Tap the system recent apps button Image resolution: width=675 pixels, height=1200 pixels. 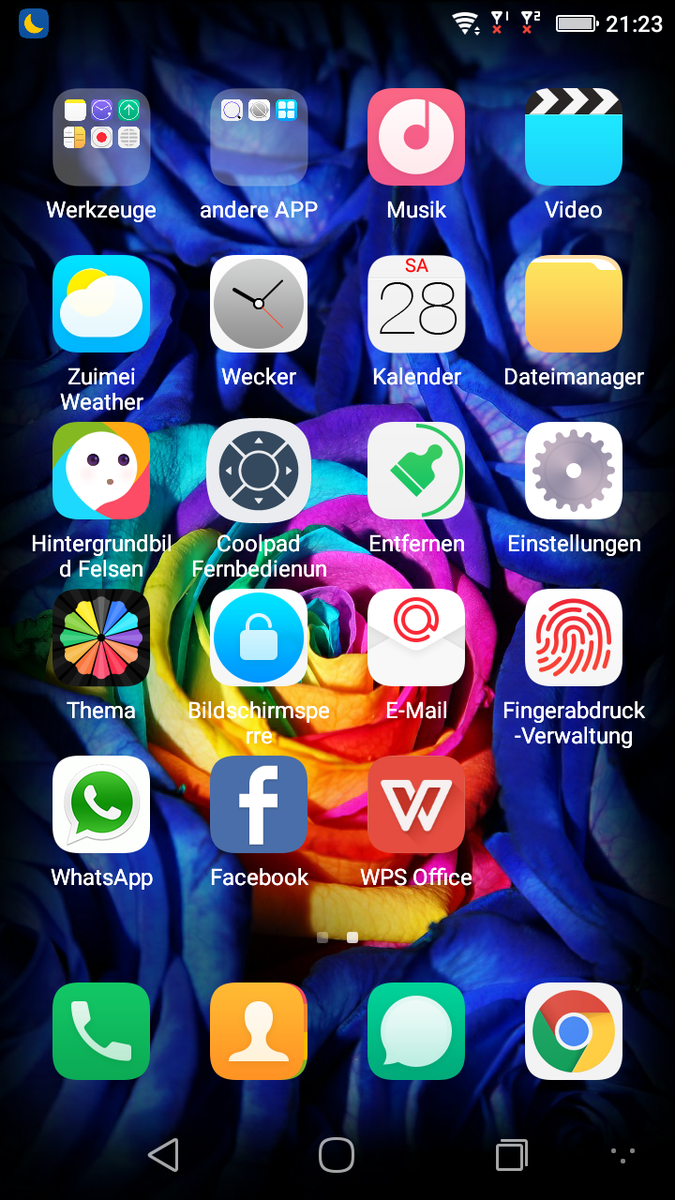coord(511,1155)
